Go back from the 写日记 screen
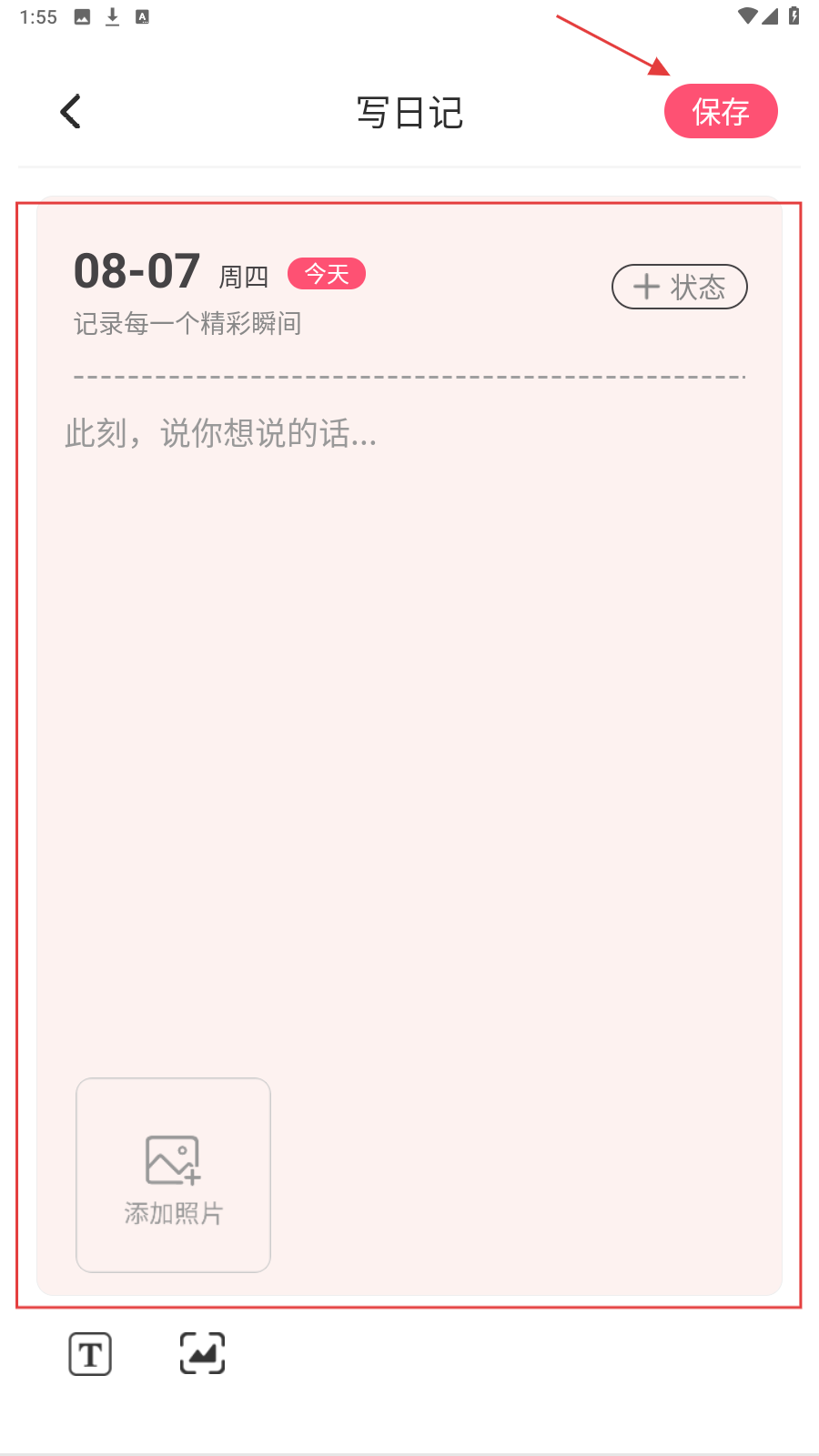Viewport: 819px width, 1456px height. point(71,112)
